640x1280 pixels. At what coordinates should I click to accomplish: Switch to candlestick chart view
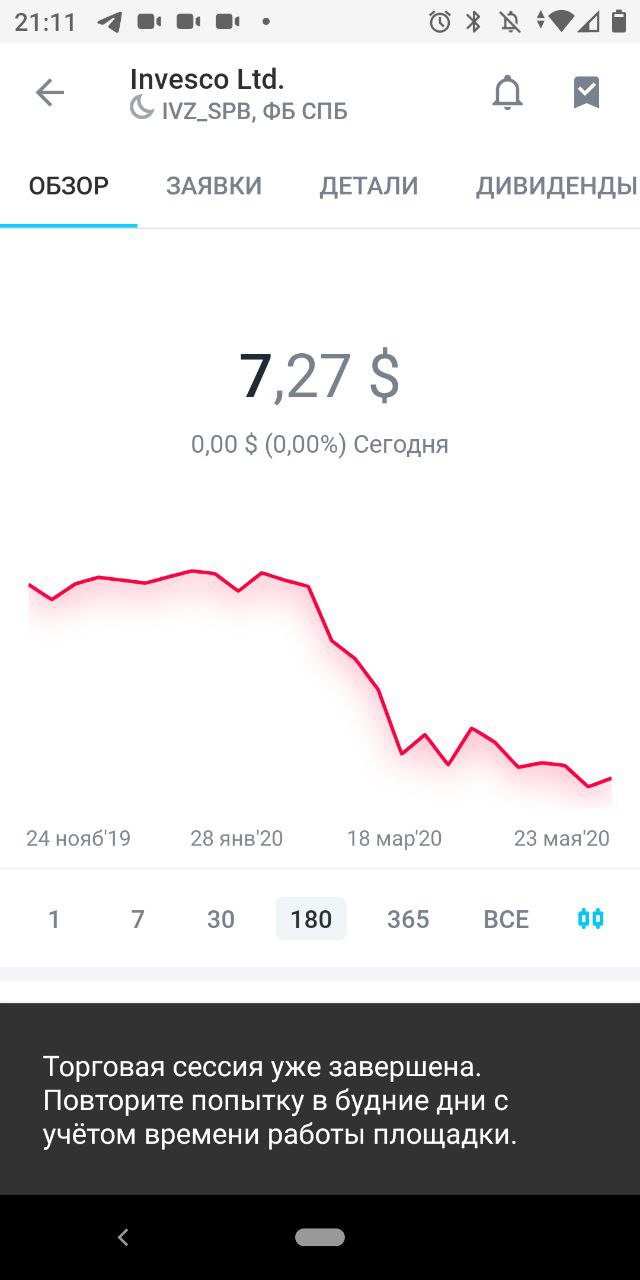pyautogui.click(x=591, y=919)
